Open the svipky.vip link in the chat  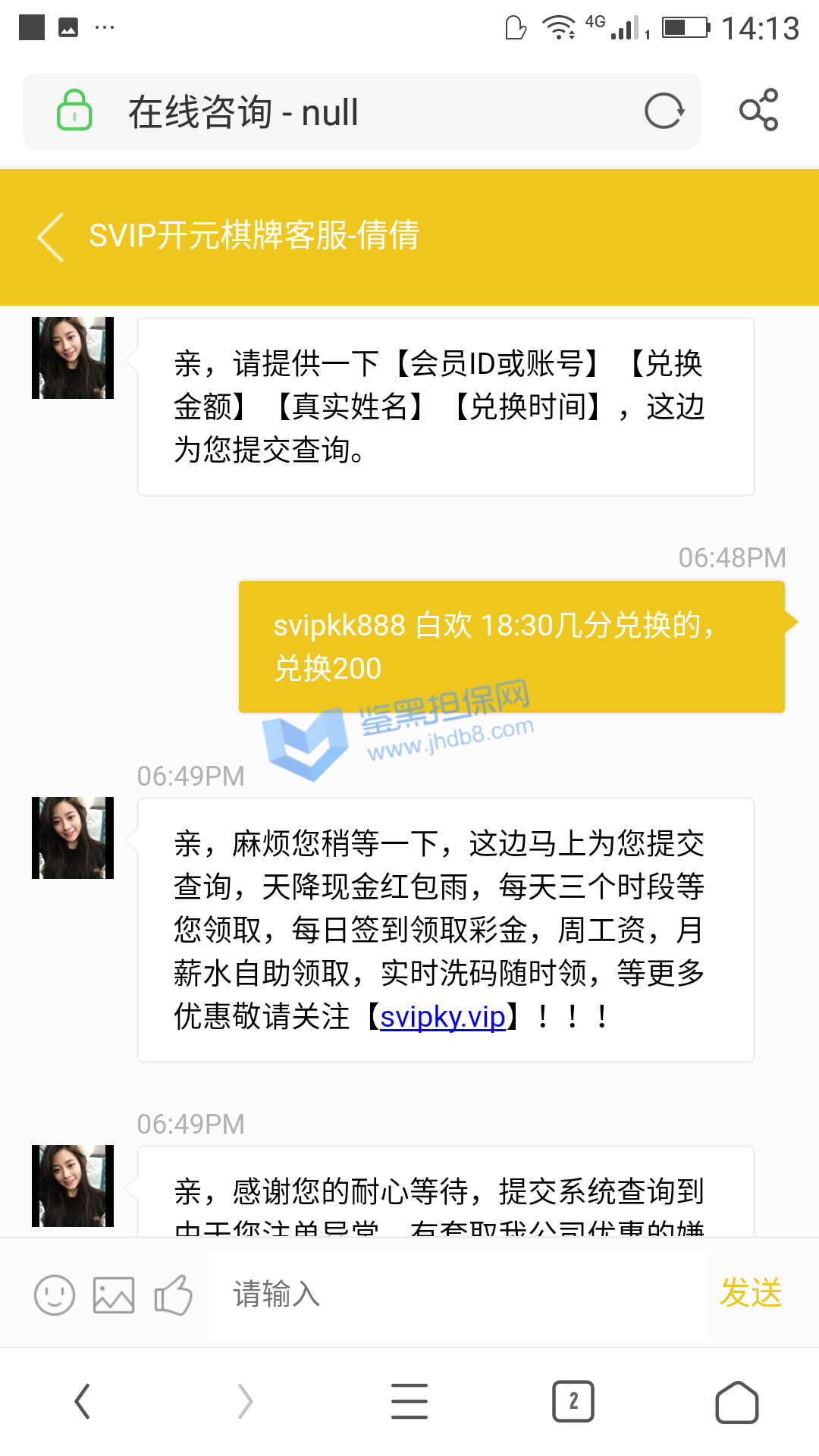pos(442,1017)
